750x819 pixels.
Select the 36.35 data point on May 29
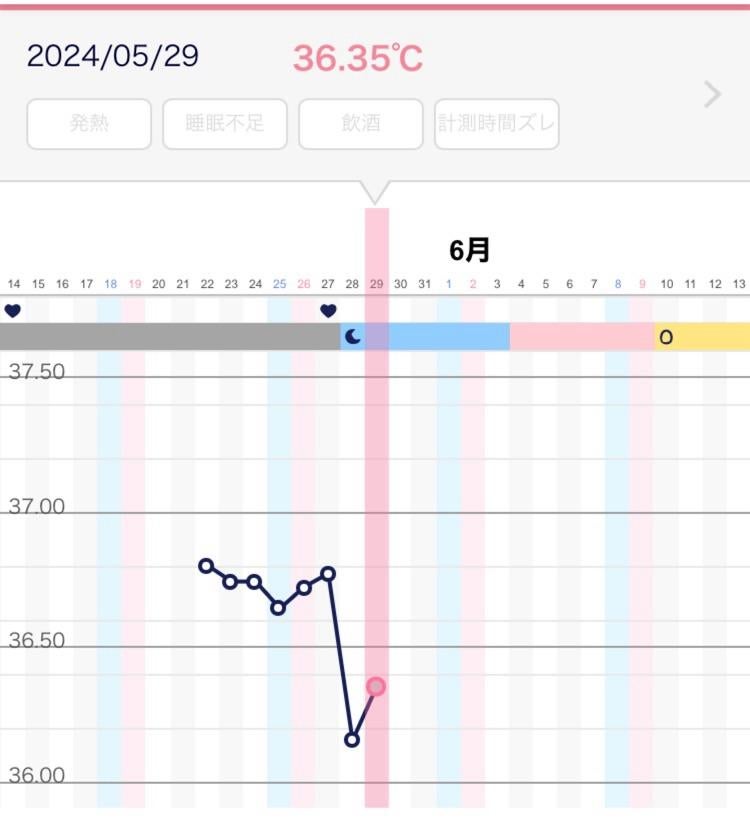[x=376, y=686]
